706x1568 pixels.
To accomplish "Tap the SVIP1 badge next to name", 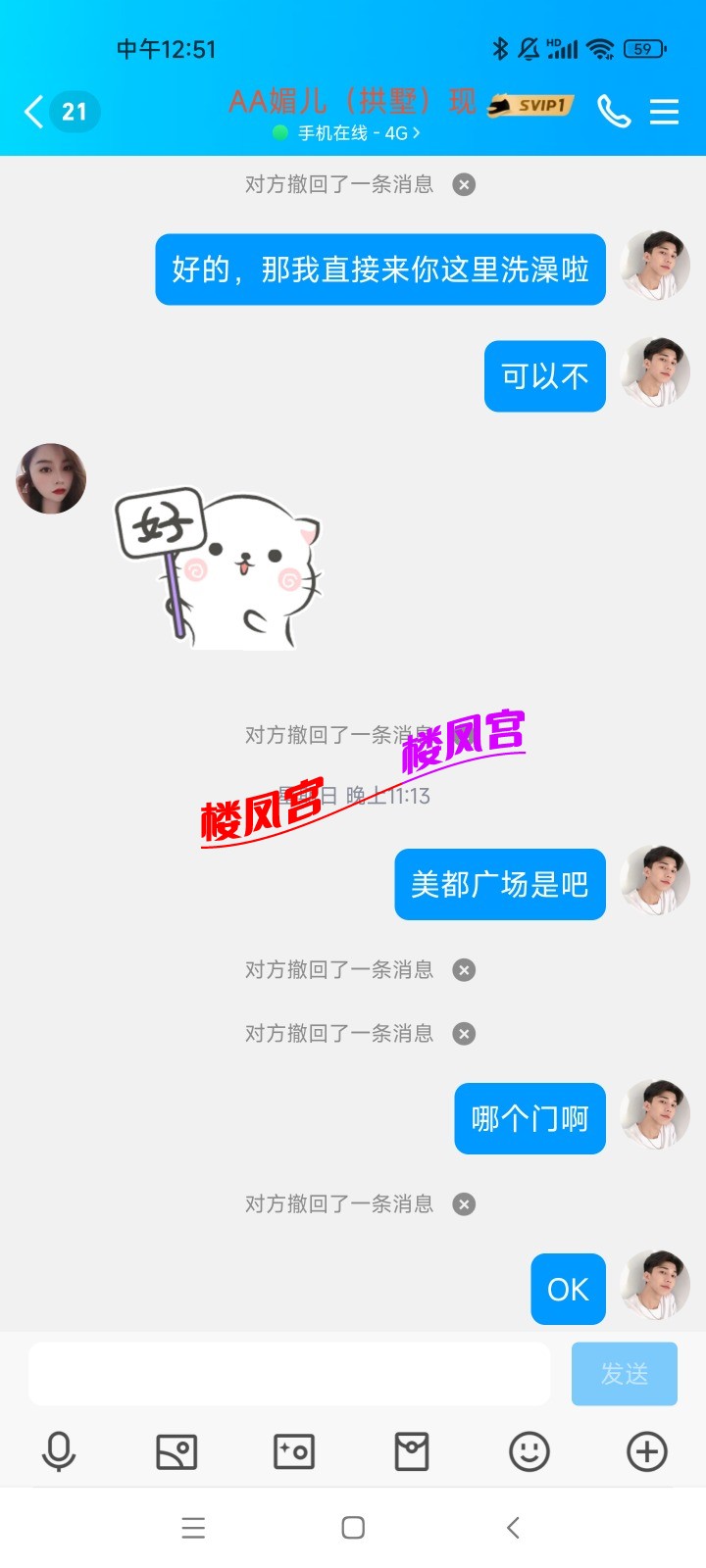I will coord(529,102).
